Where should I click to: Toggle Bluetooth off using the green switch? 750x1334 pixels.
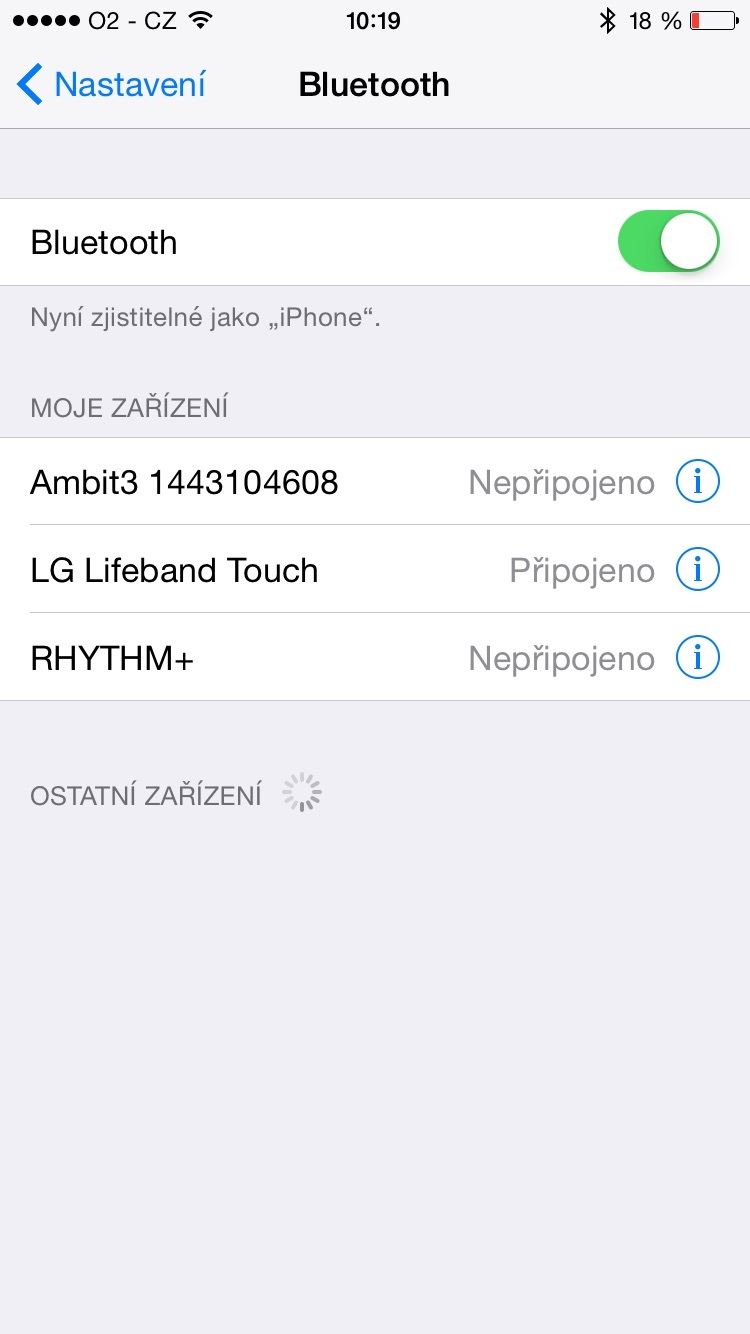(668, 241)
